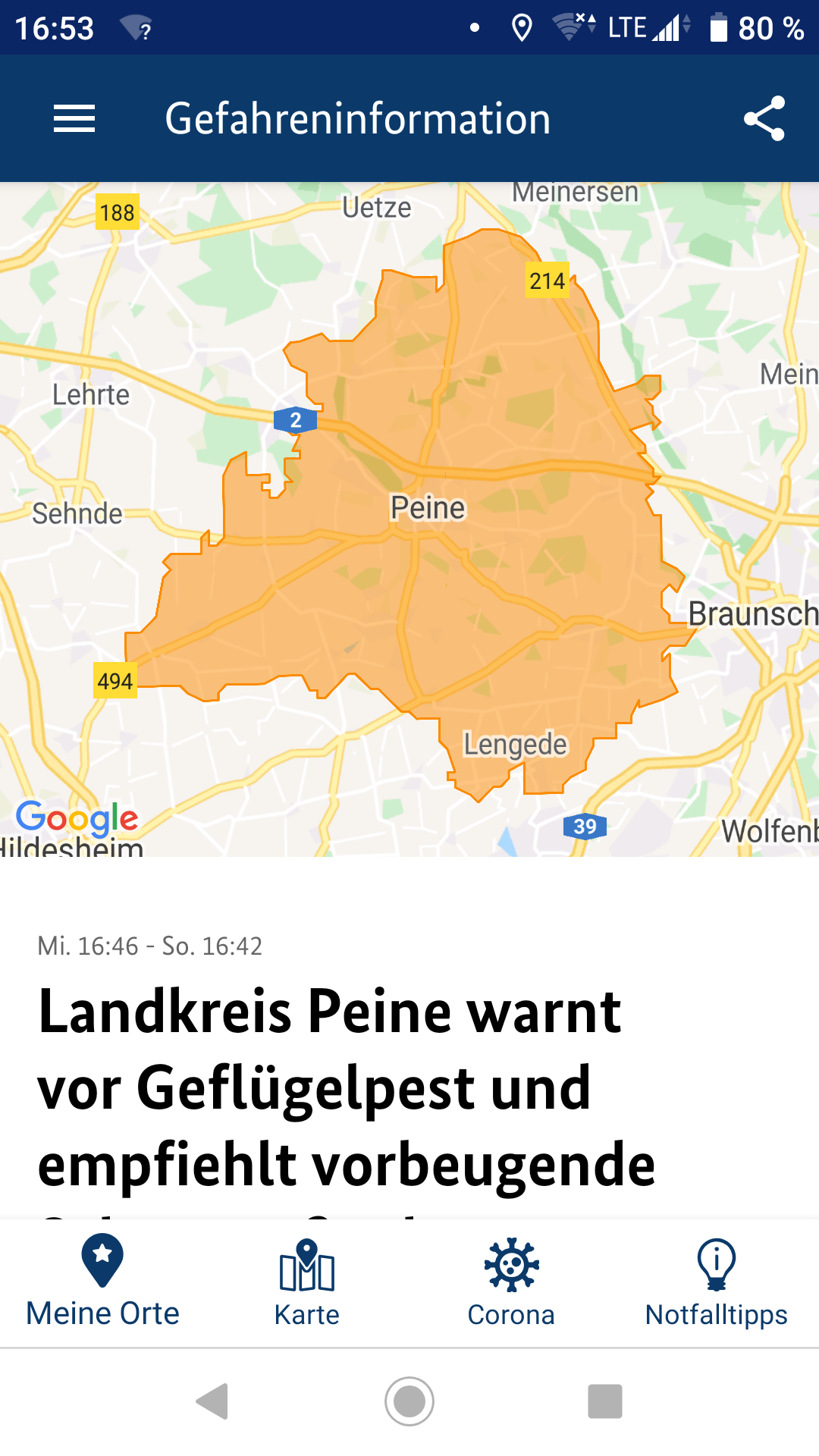The height and width of the screenshot is (1456, 819).
Task: Switch to the Meine Orte tab
Action: [102, 1282]
